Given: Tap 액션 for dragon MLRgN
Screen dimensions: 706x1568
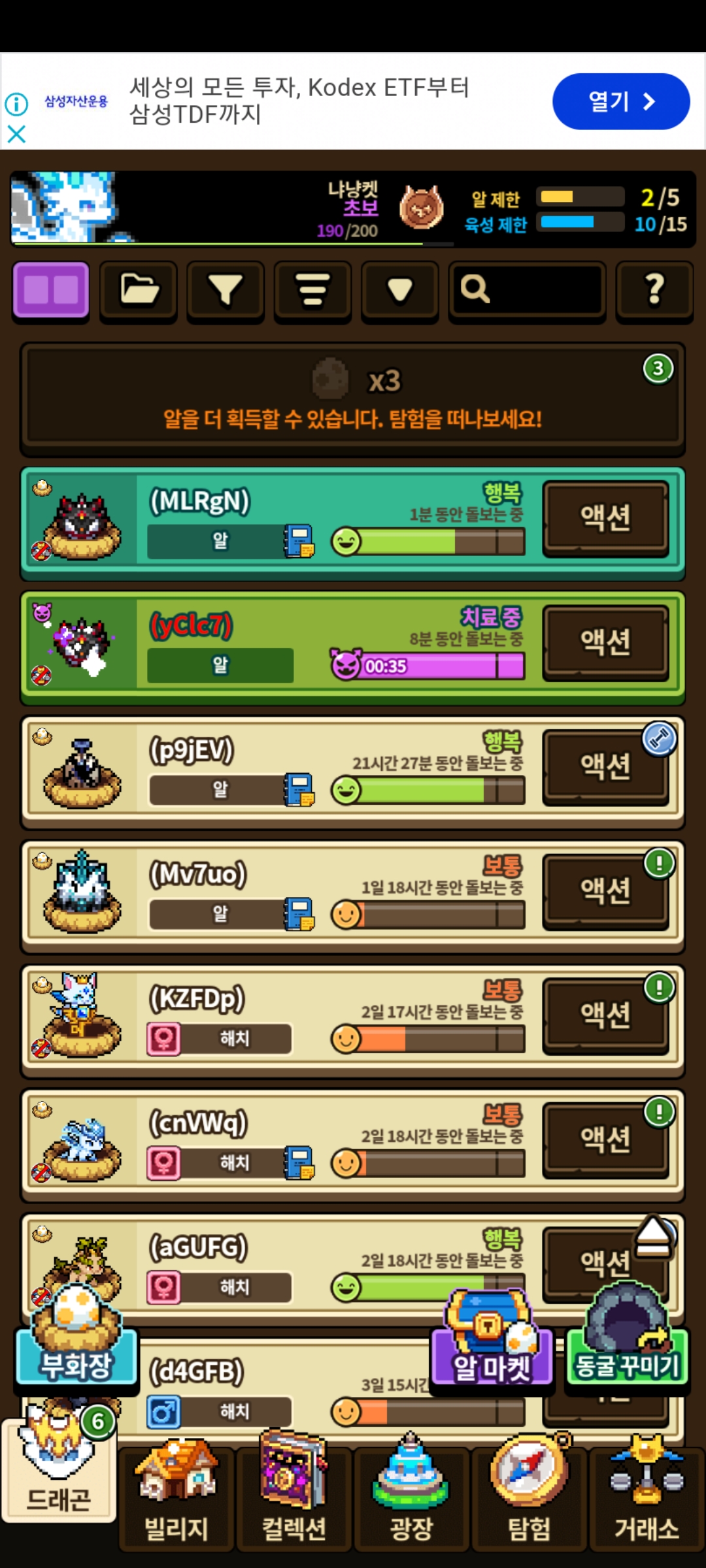Looking at the screenshot, I should coord(605,518).
